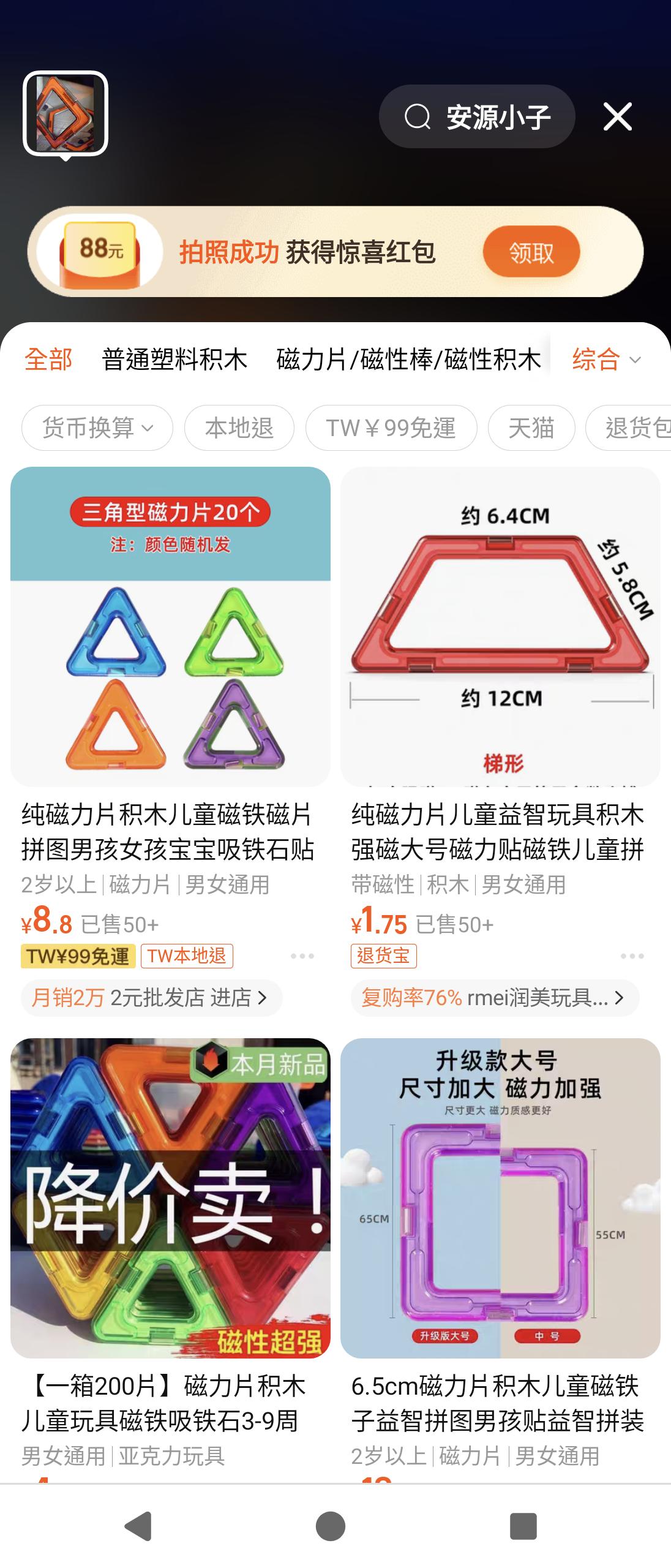Open more options for the ¥8.8 product
This screenshot has width=671, height=1568.
point(302,956)
